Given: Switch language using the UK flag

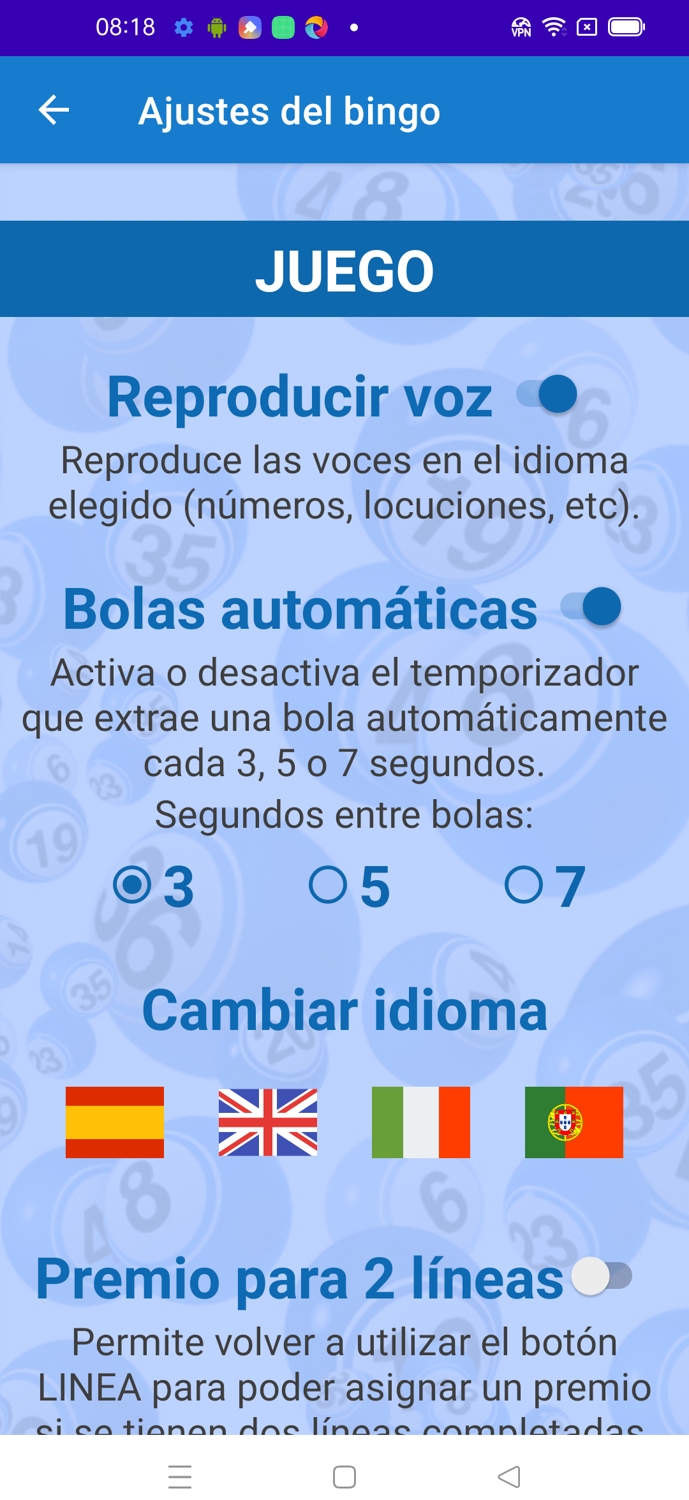Looking at the screenshot, I should [268, 1122].
